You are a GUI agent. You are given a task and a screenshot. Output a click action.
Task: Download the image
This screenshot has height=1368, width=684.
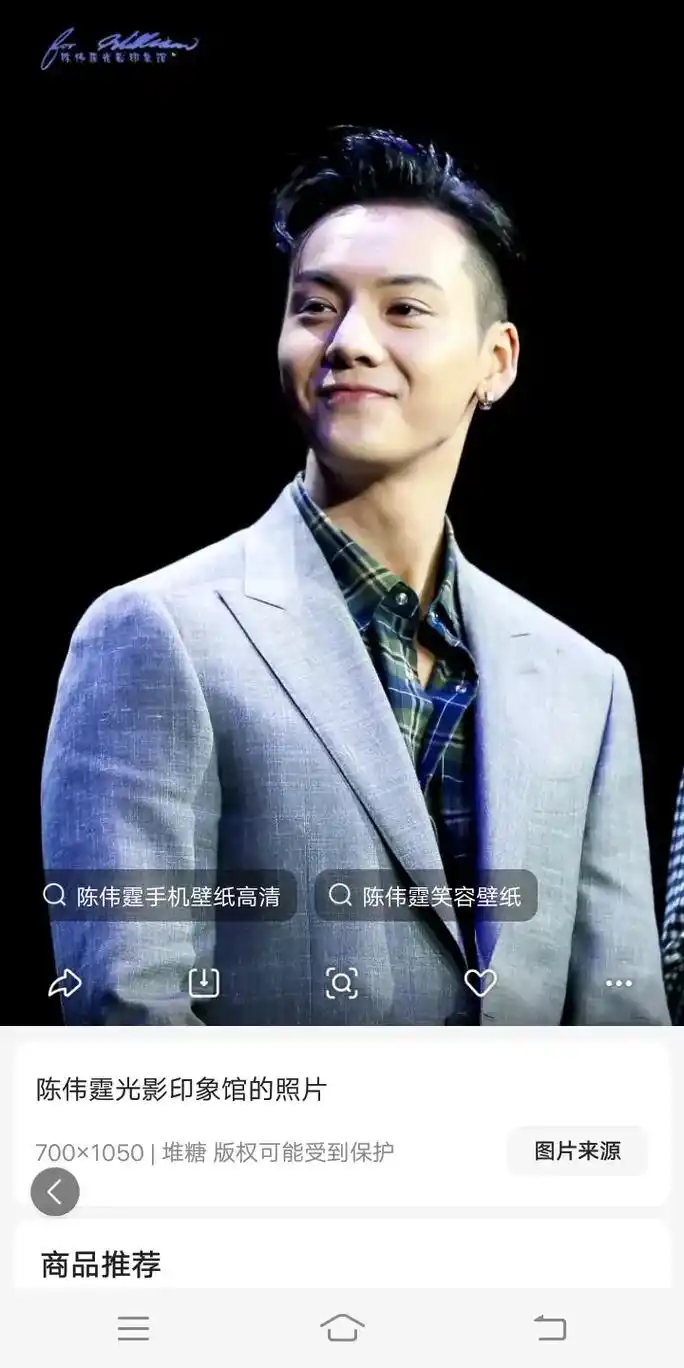pyautogui.click(x=204, y=983)
